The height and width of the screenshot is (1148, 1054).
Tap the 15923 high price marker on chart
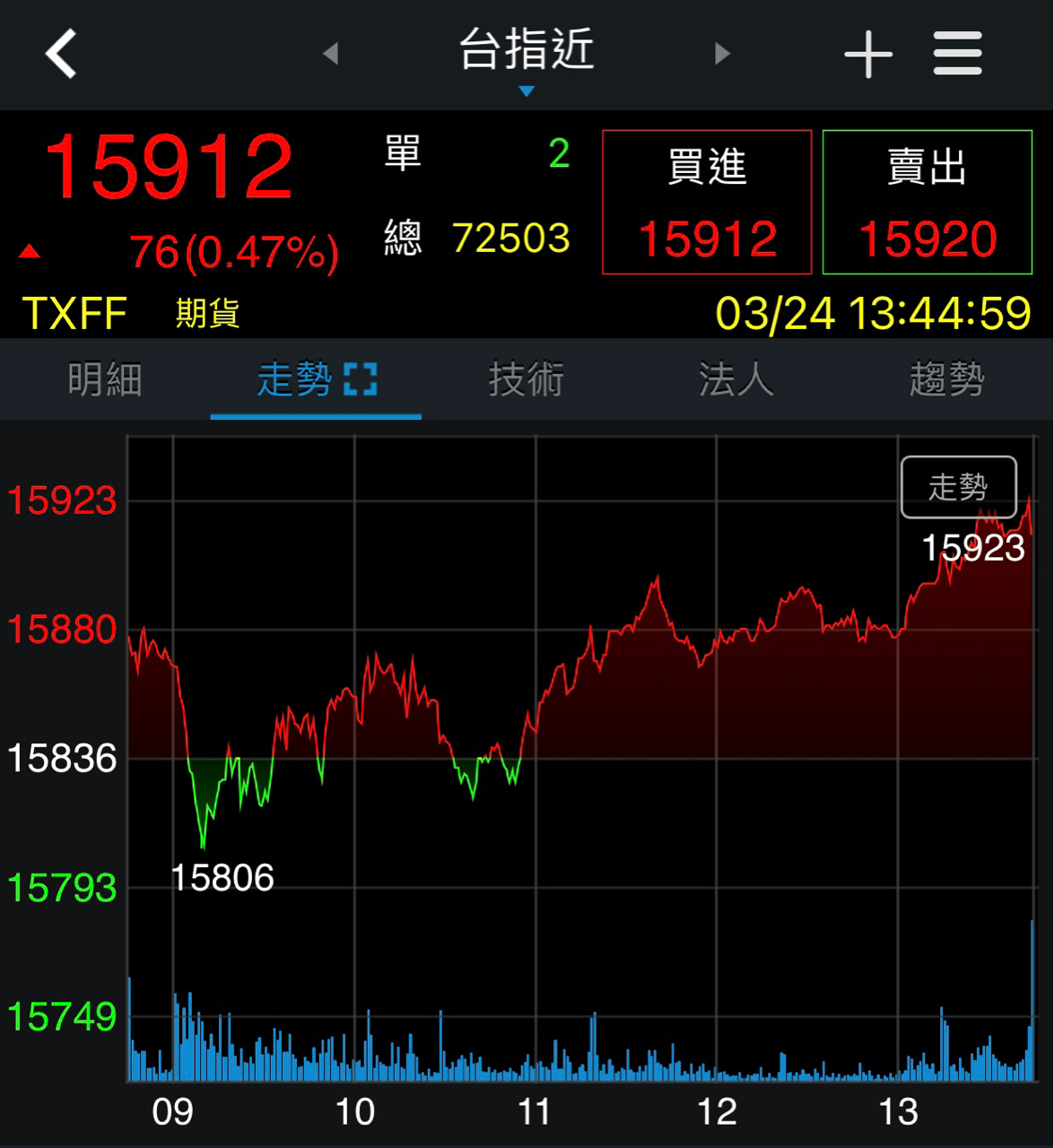[975, 545]
